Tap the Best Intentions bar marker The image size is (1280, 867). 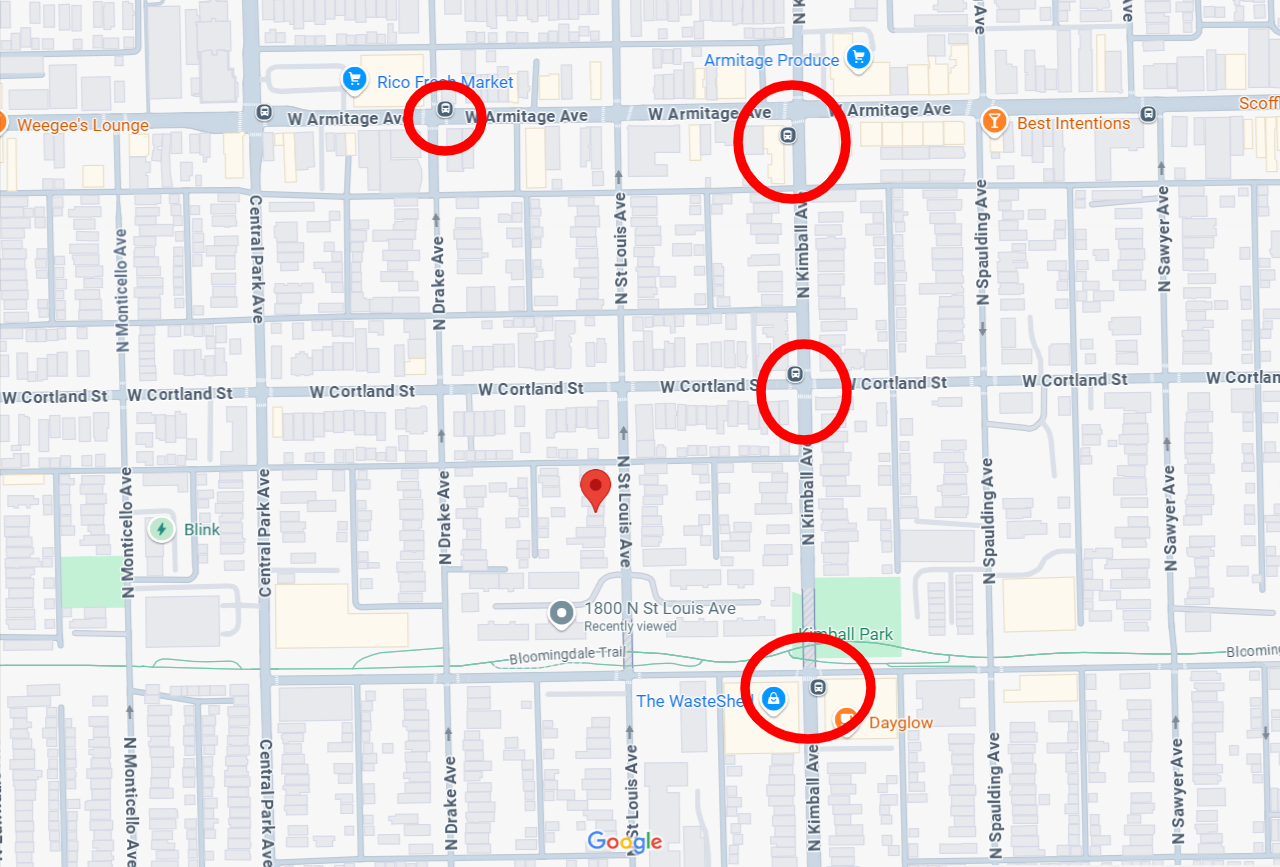(993, 122)
